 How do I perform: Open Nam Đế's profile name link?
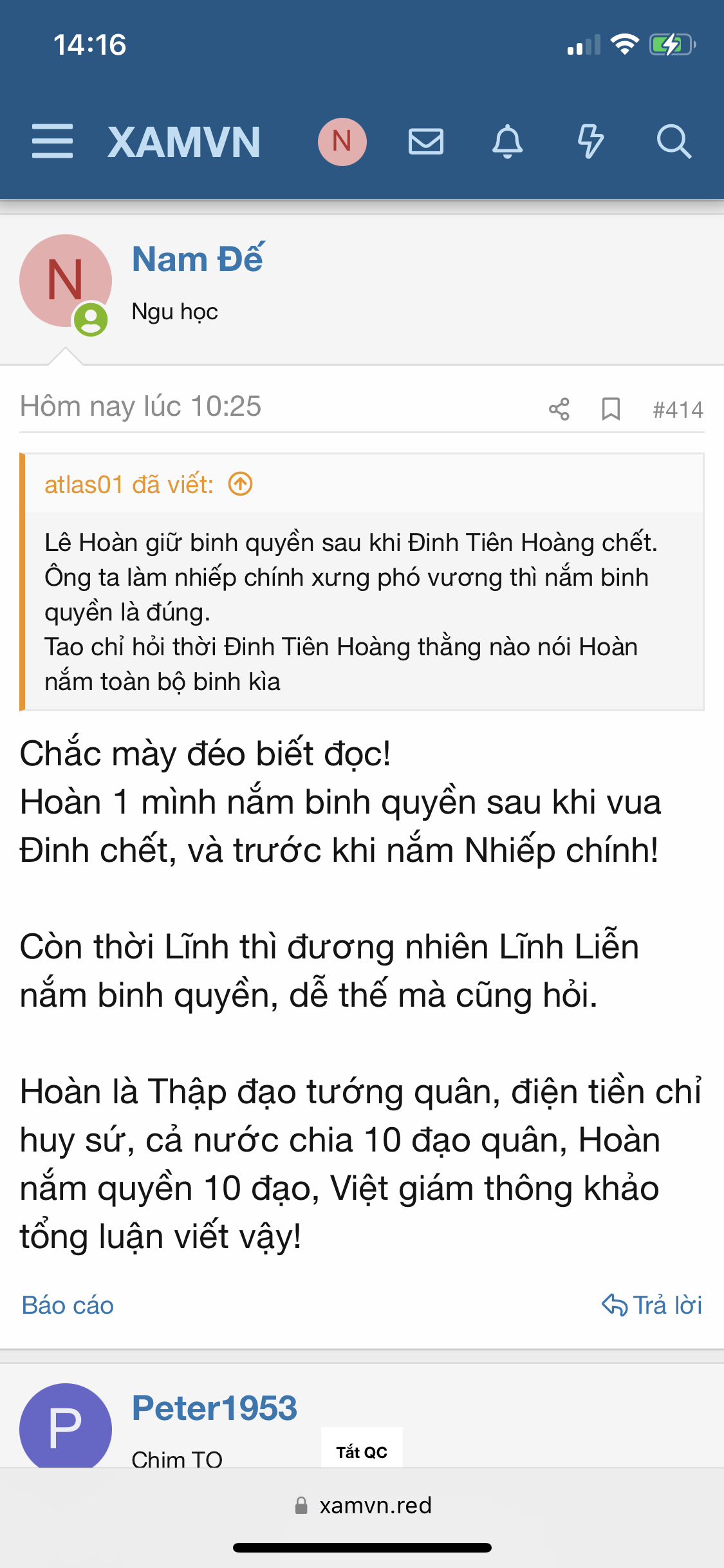(x=198, y=259)
